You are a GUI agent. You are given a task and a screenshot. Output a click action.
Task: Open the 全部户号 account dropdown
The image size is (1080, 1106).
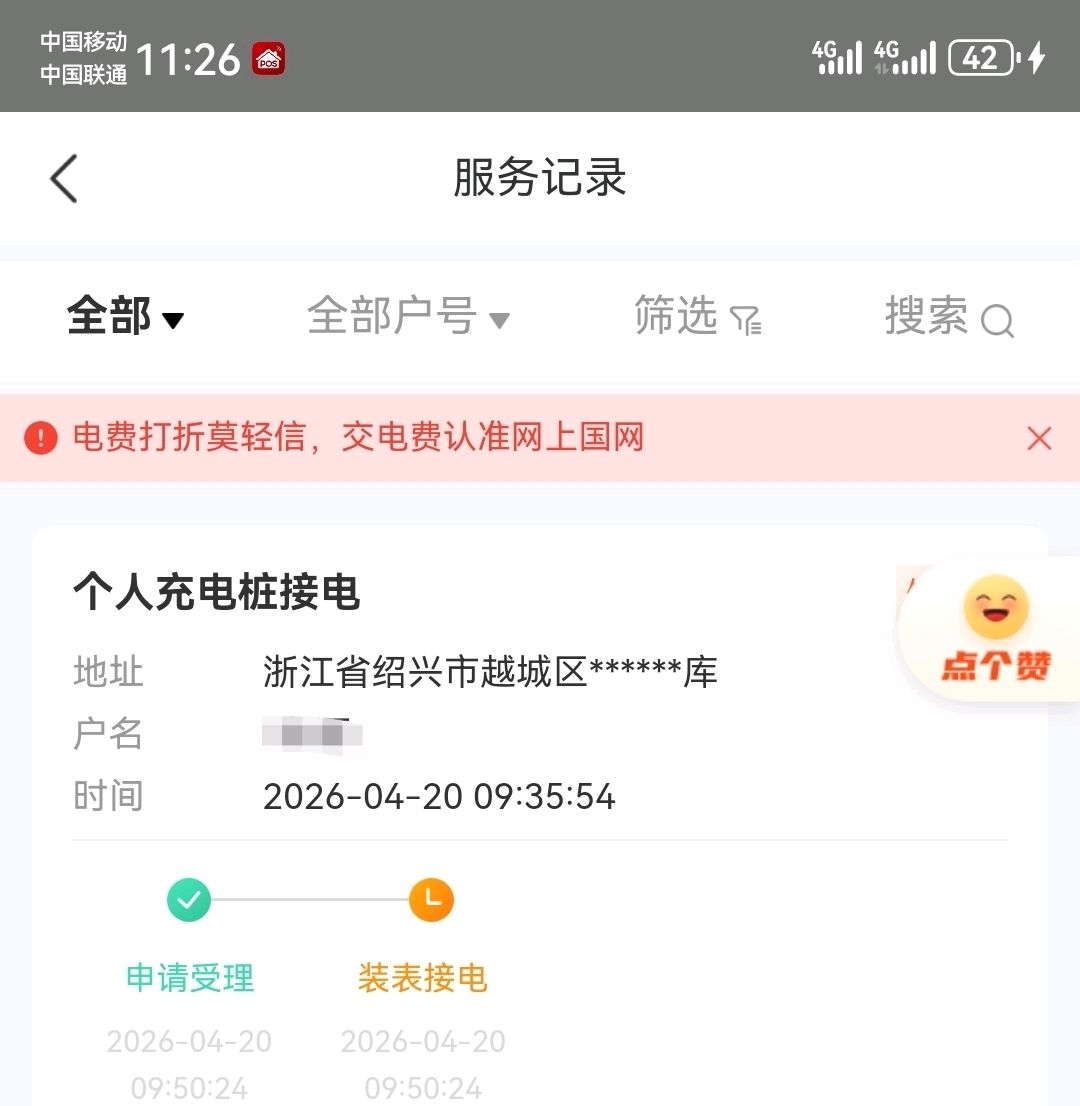point(408,318)
